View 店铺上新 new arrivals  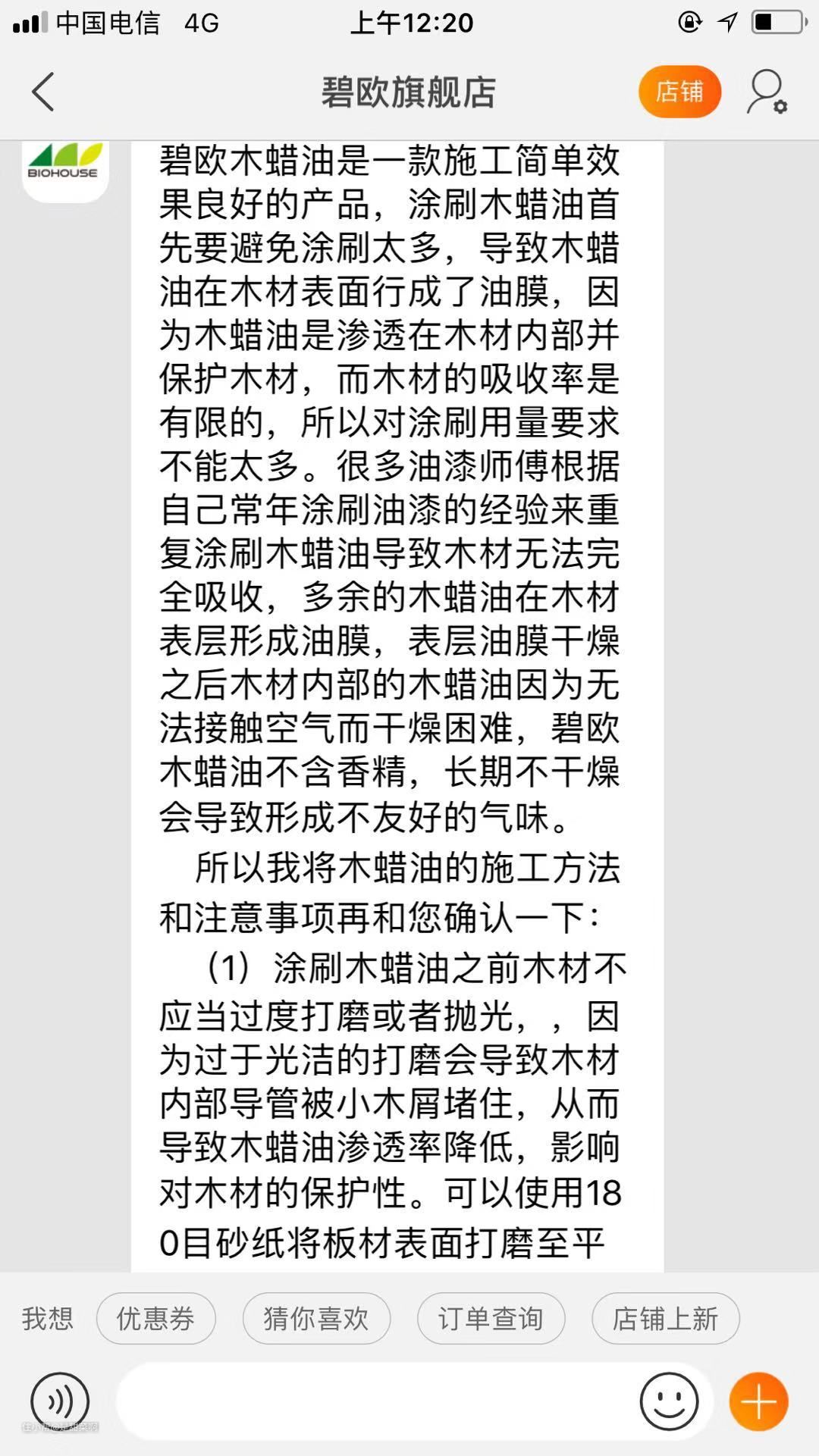pyautogui.click(x=665, y=1318)
